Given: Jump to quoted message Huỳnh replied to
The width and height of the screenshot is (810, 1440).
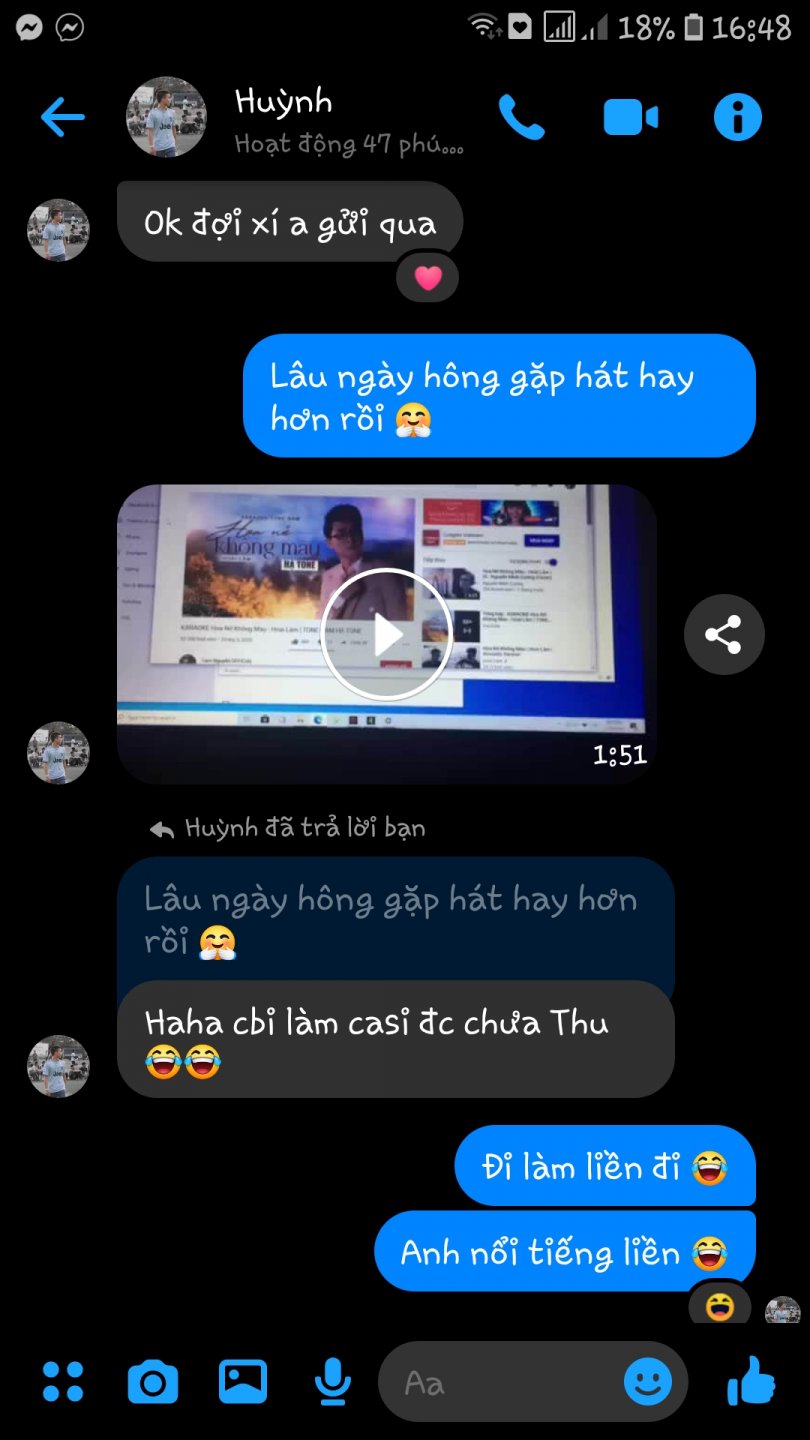Looking at the screenshot, I should (395, 918).
